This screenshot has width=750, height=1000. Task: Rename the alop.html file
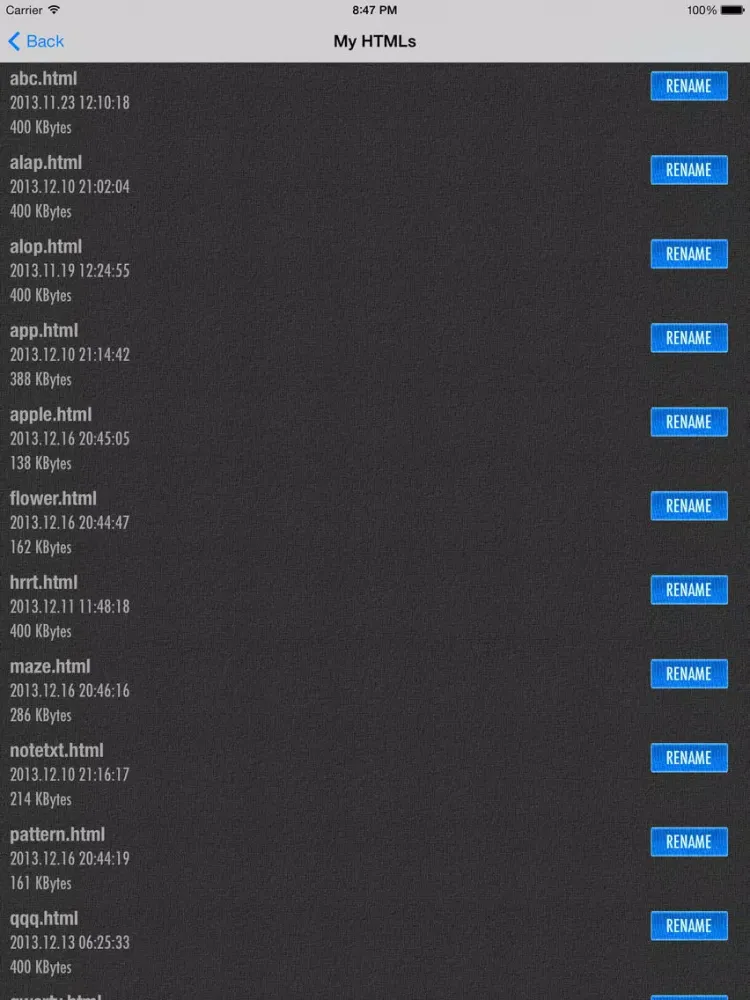[x=689, y=254]
